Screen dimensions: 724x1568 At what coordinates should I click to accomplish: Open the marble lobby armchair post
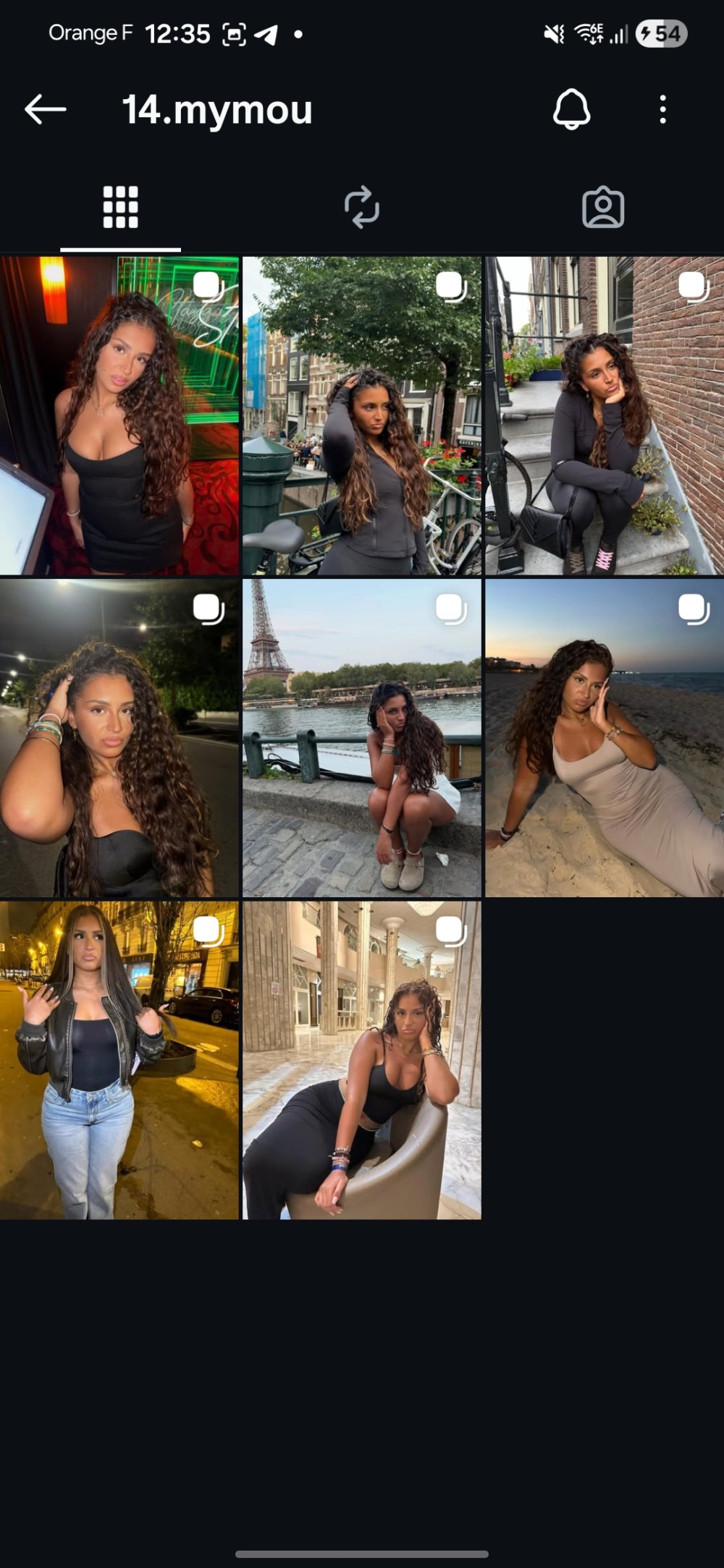[361, 1060]
